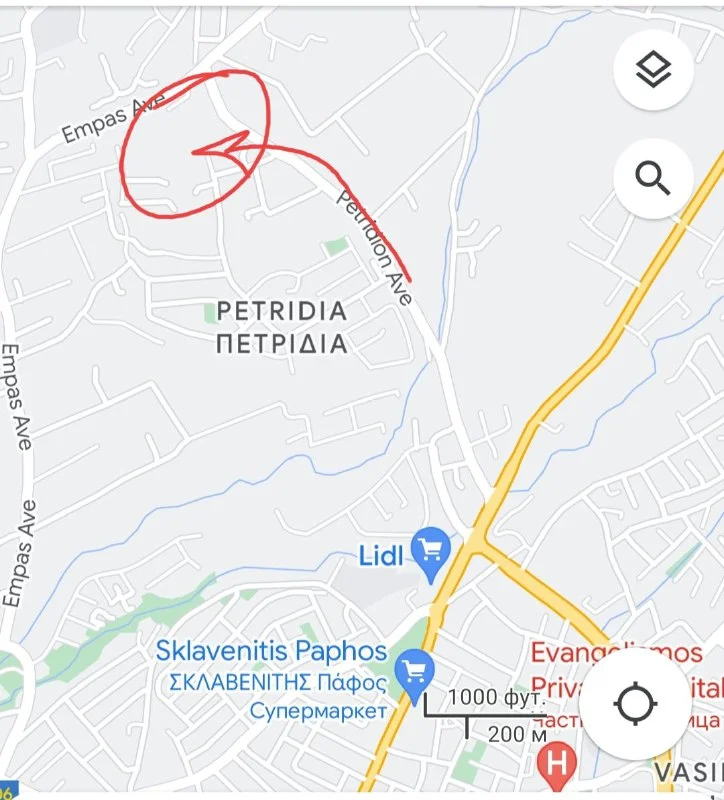Open the map search

(653, 178)
